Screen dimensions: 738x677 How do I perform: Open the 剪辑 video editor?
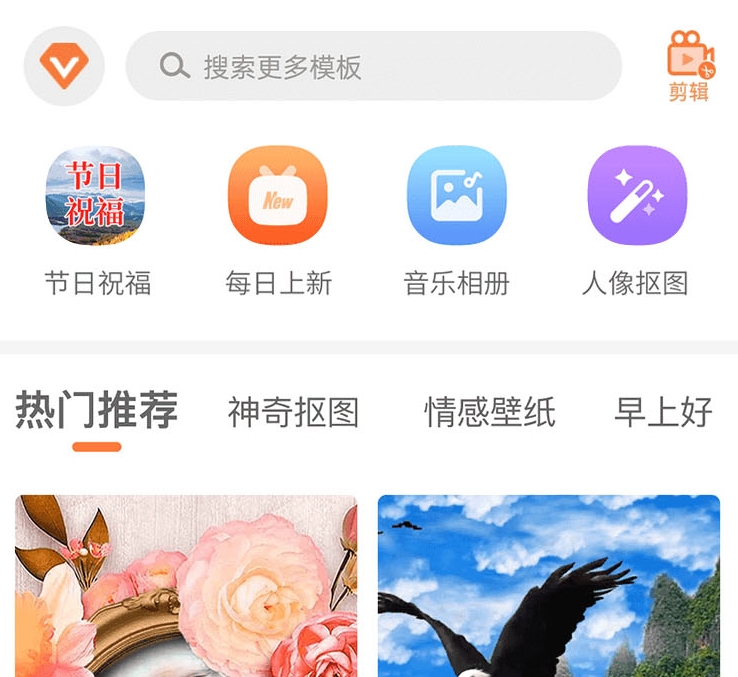click(689, 66)
